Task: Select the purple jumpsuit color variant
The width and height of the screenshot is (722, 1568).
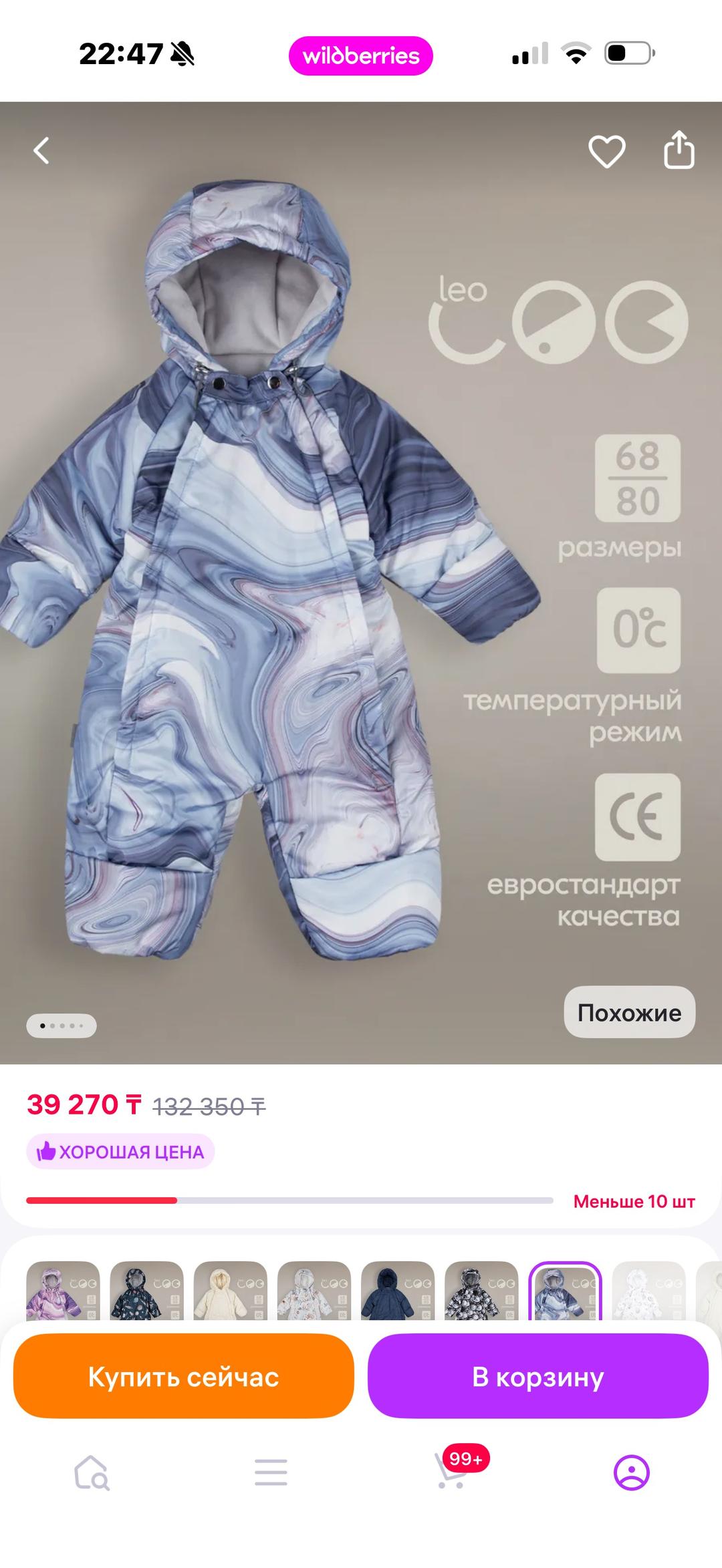Action: 63,1291
